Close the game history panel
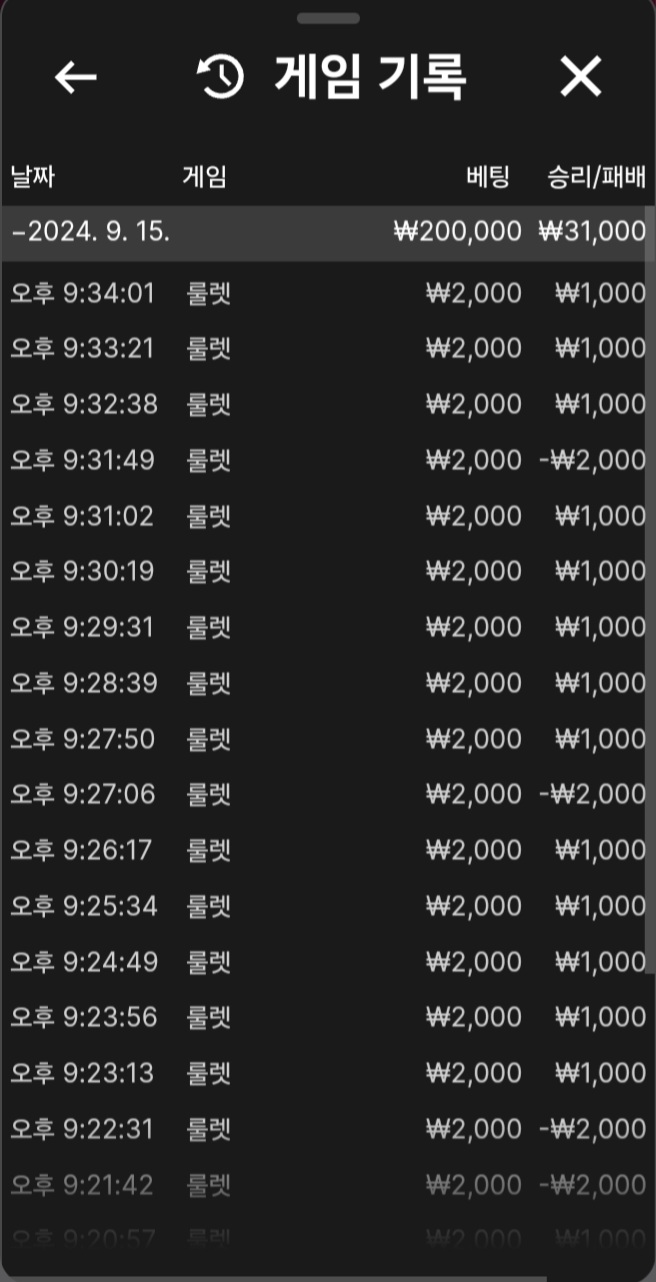 point(580,77)
